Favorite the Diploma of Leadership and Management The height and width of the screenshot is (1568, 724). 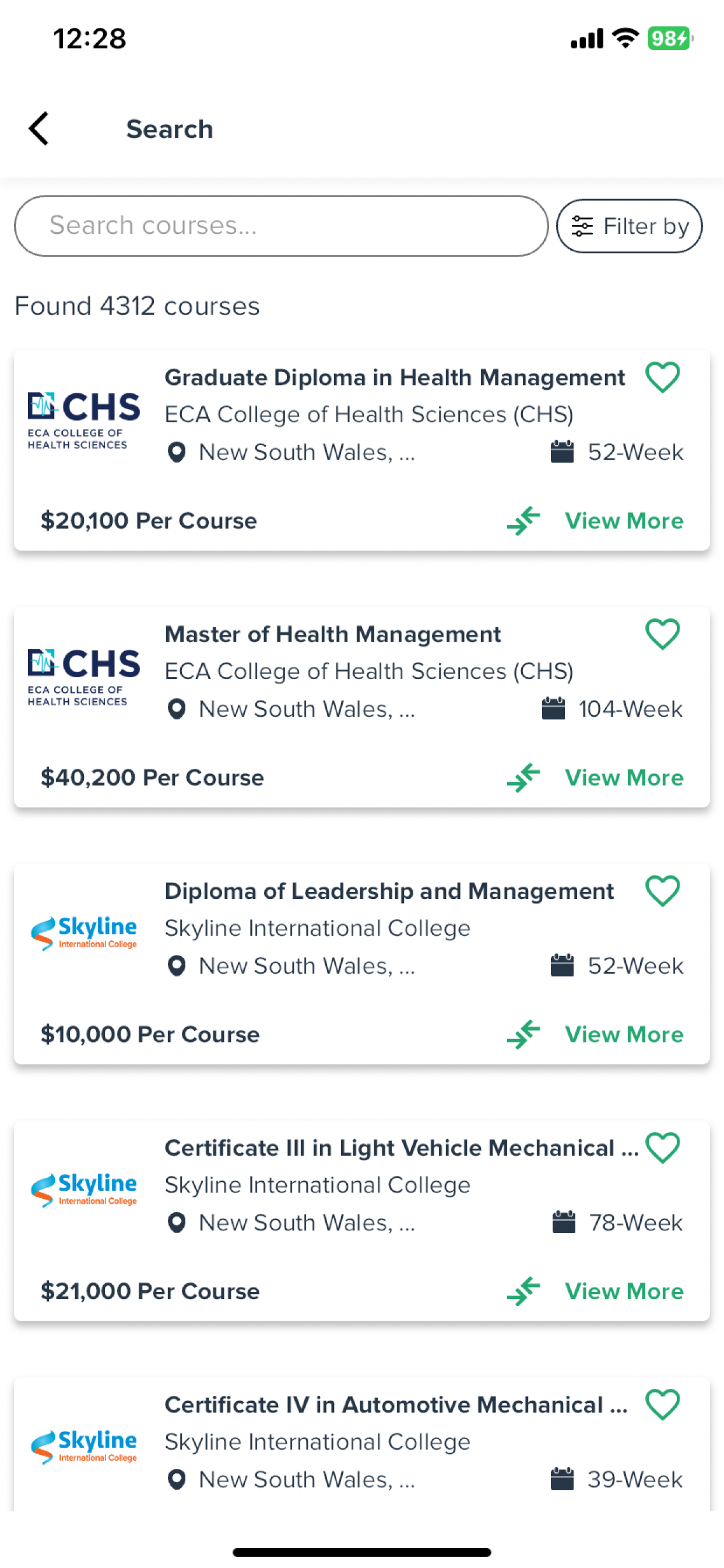point(663,891)
